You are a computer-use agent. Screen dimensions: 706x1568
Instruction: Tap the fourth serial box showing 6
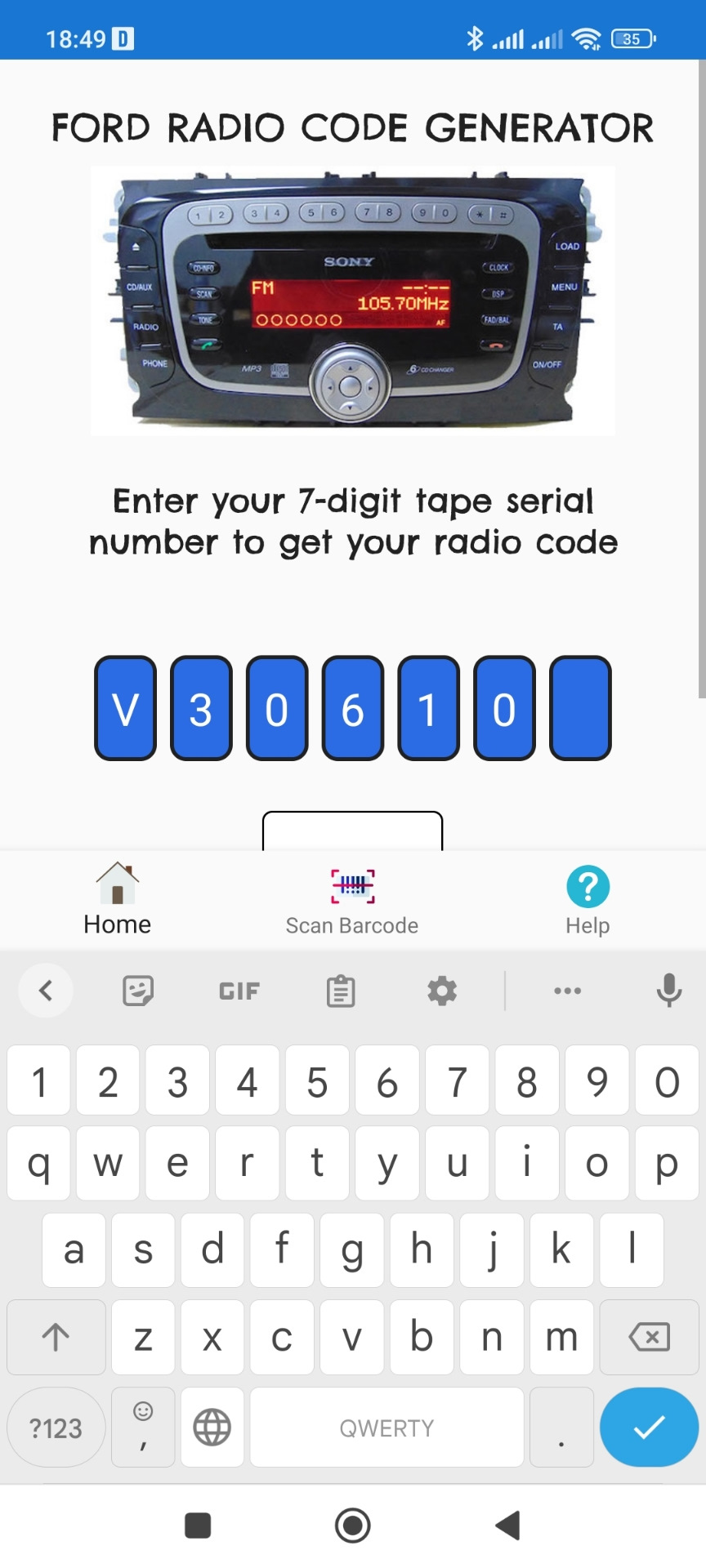(353, 708)
